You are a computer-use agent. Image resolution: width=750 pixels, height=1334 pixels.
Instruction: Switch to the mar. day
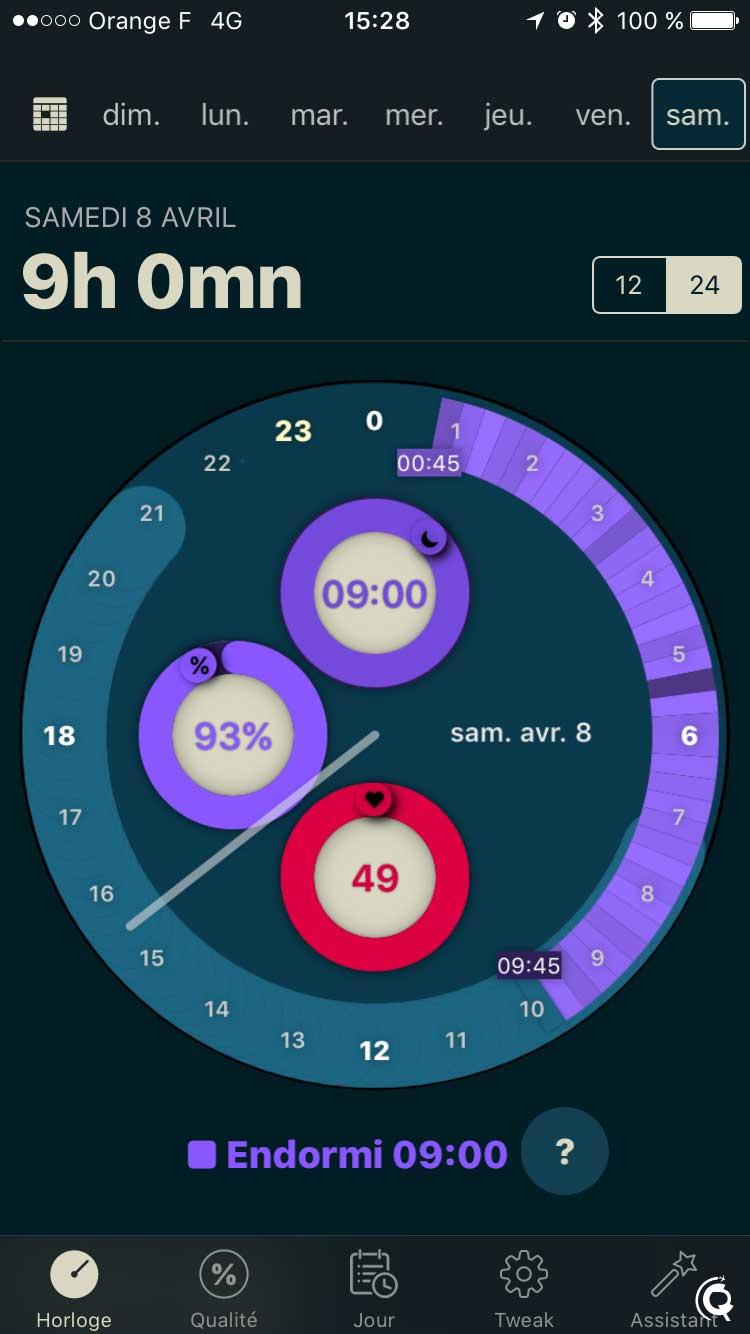(x=319, y=115)
